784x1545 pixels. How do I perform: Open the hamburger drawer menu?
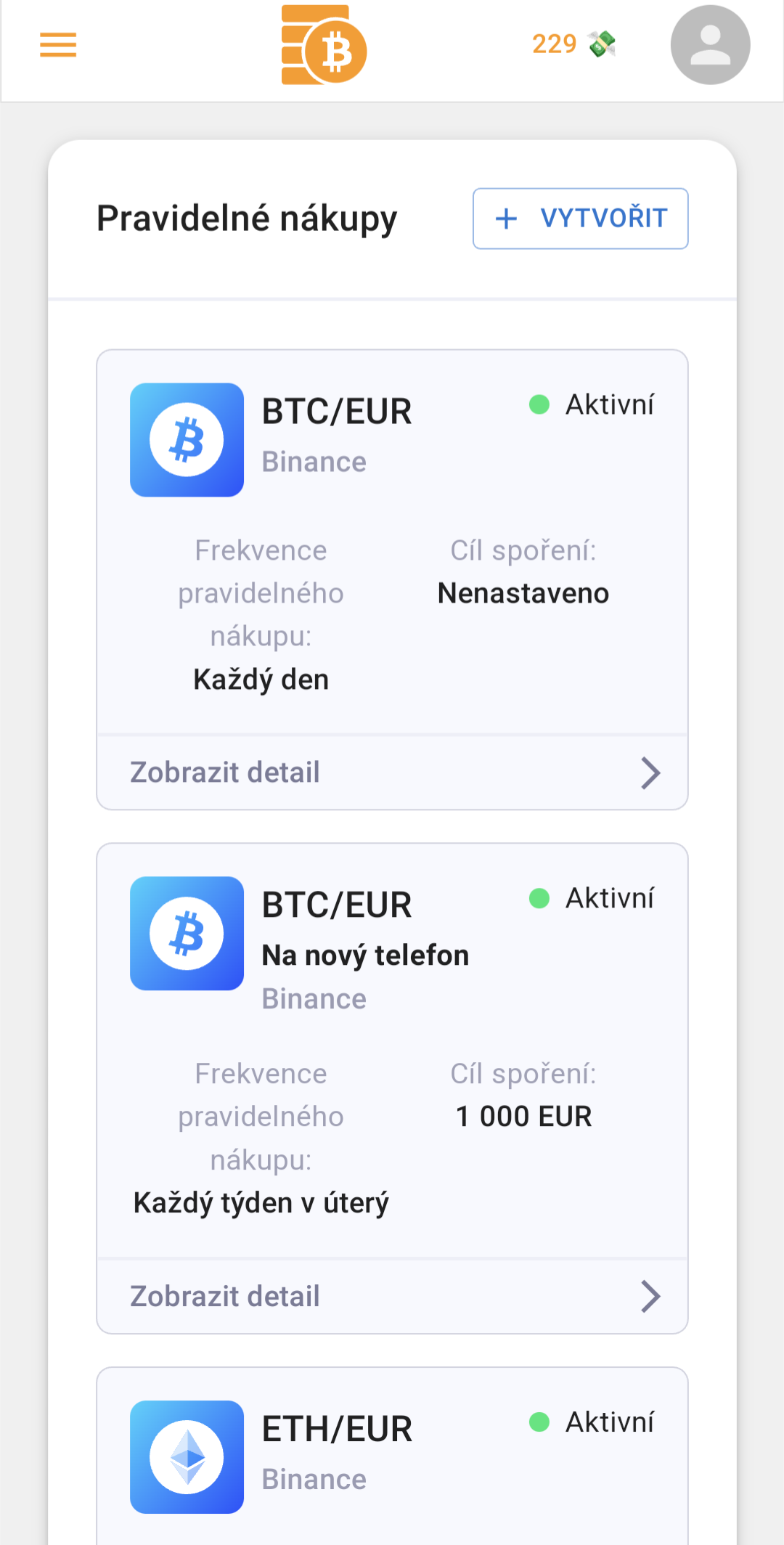pyautogui.click(x=58, y=45)
